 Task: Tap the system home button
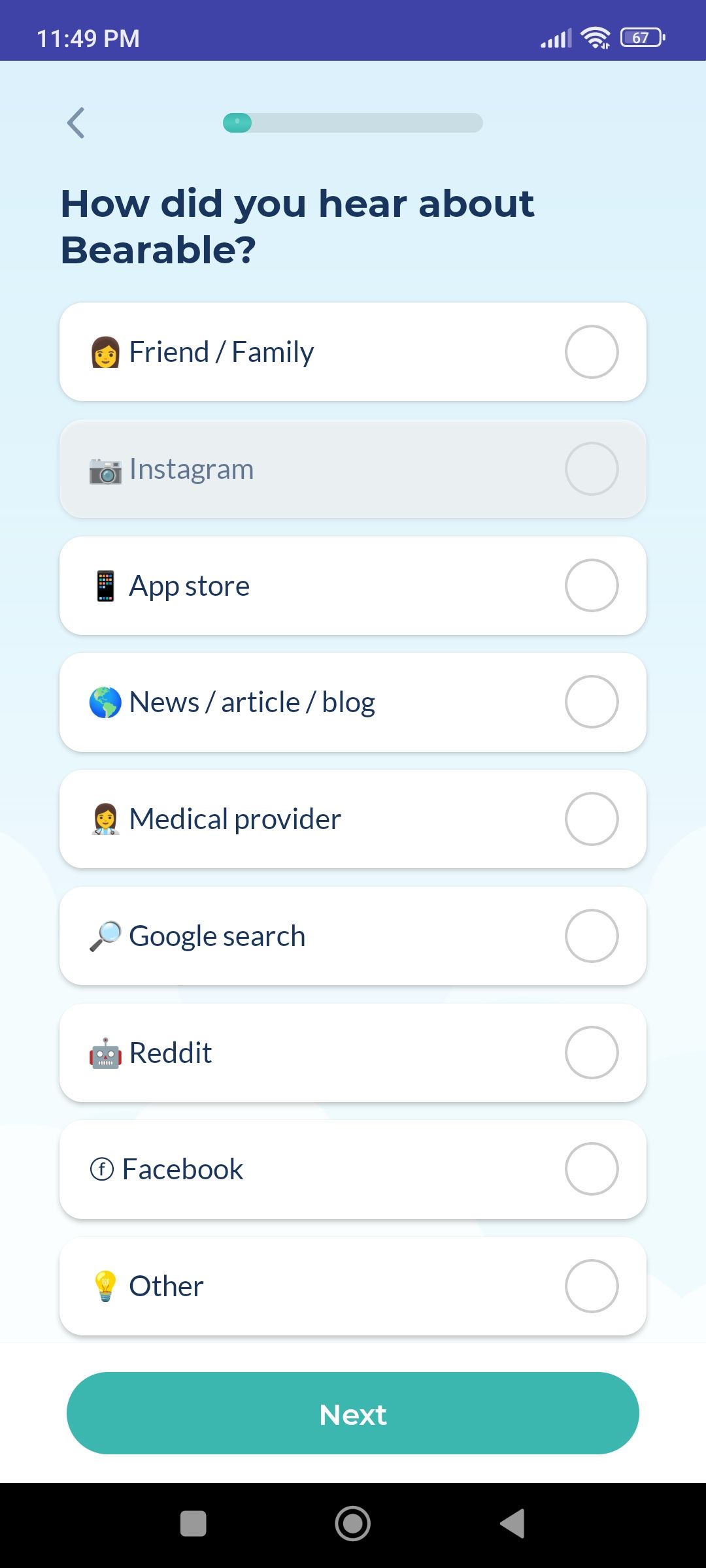[353, 1524]
